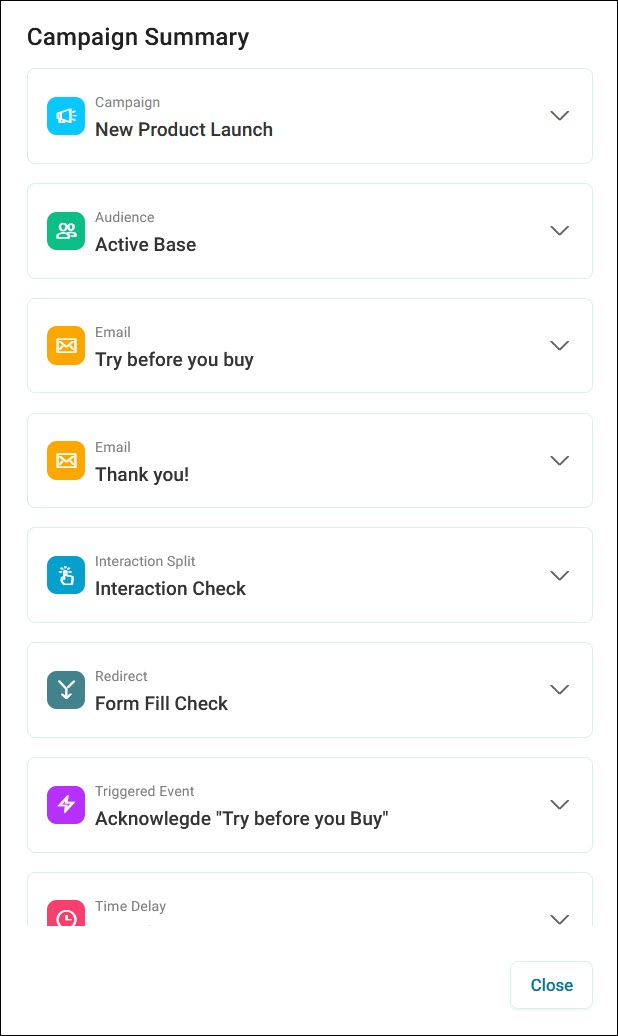Expand the Time Delay card
Viewport: 618px width, 1036px height.
[x=559, y=919]
